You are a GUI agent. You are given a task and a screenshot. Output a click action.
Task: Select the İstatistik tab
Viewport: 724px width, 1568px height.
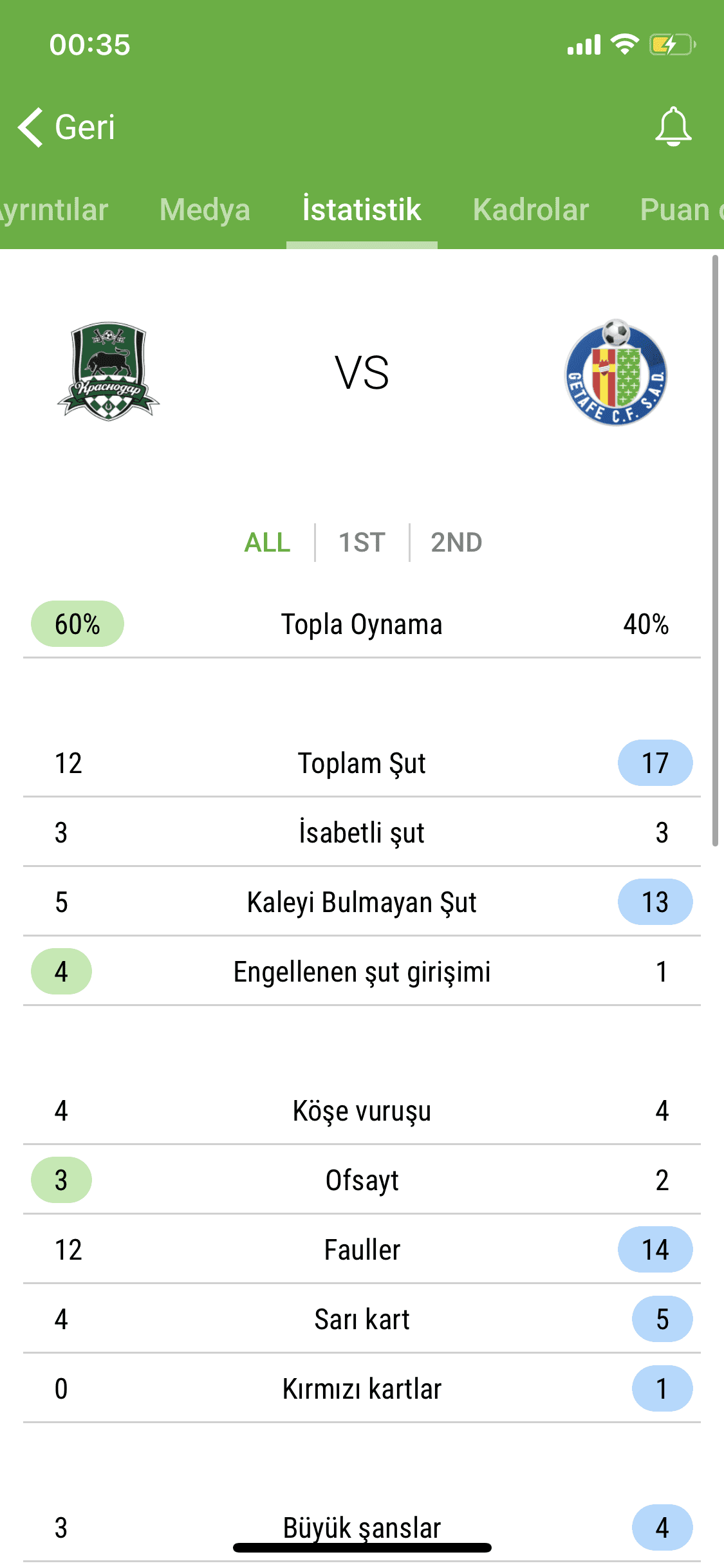362,210
